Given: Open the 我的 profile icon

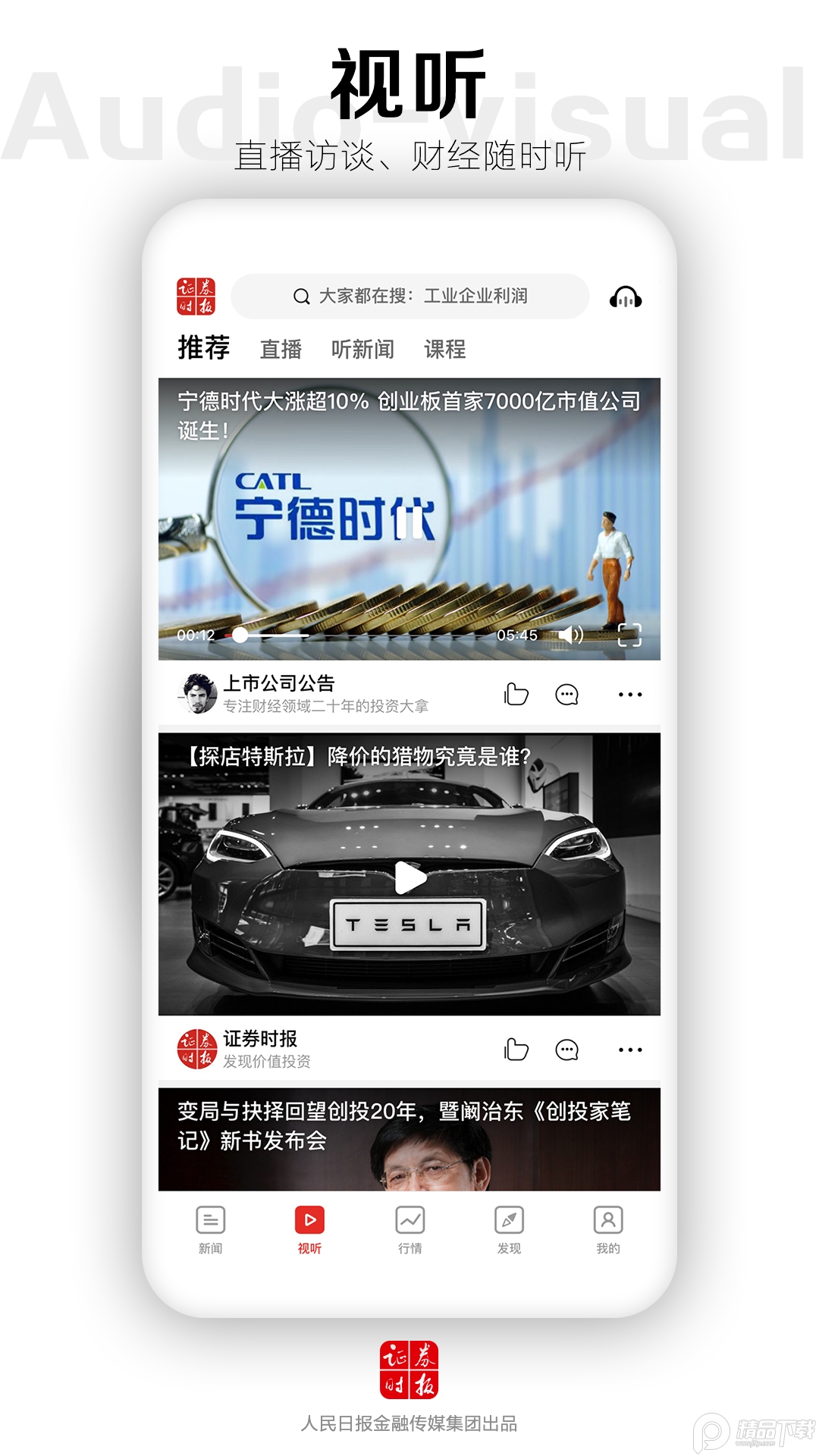Looking at the screenshot, I should tap(608, 1228).
